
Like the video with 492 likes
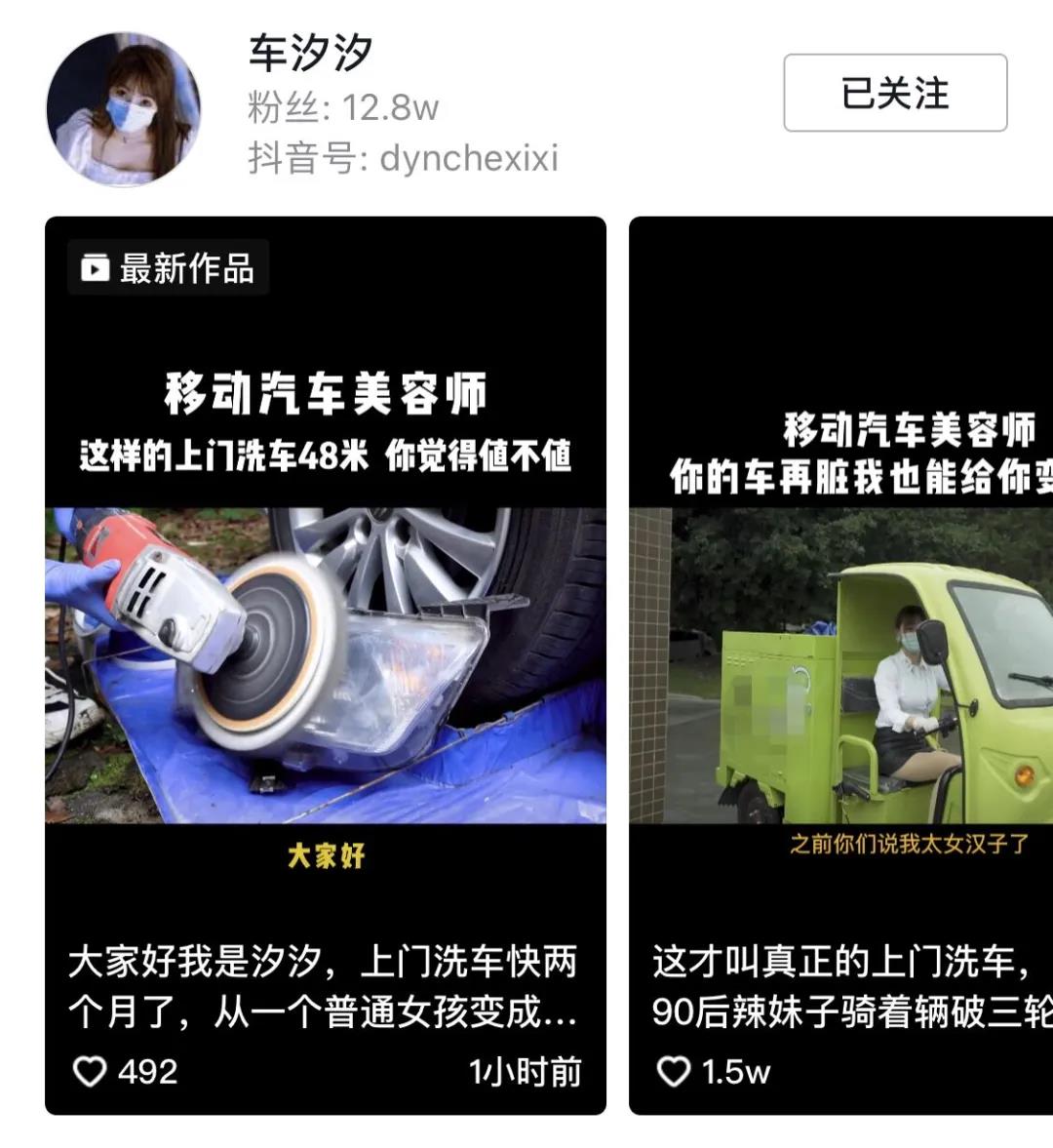pyautogui.click(x=91, y=1071)
